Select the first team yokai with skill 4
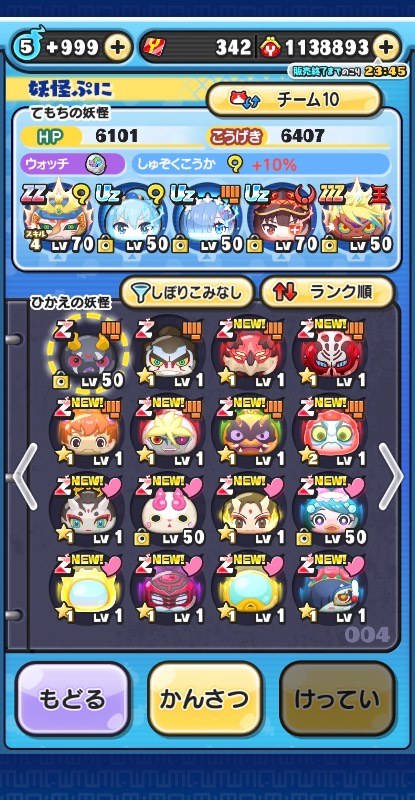The height and width of the screenshot is (800, 415). [57, 218]
